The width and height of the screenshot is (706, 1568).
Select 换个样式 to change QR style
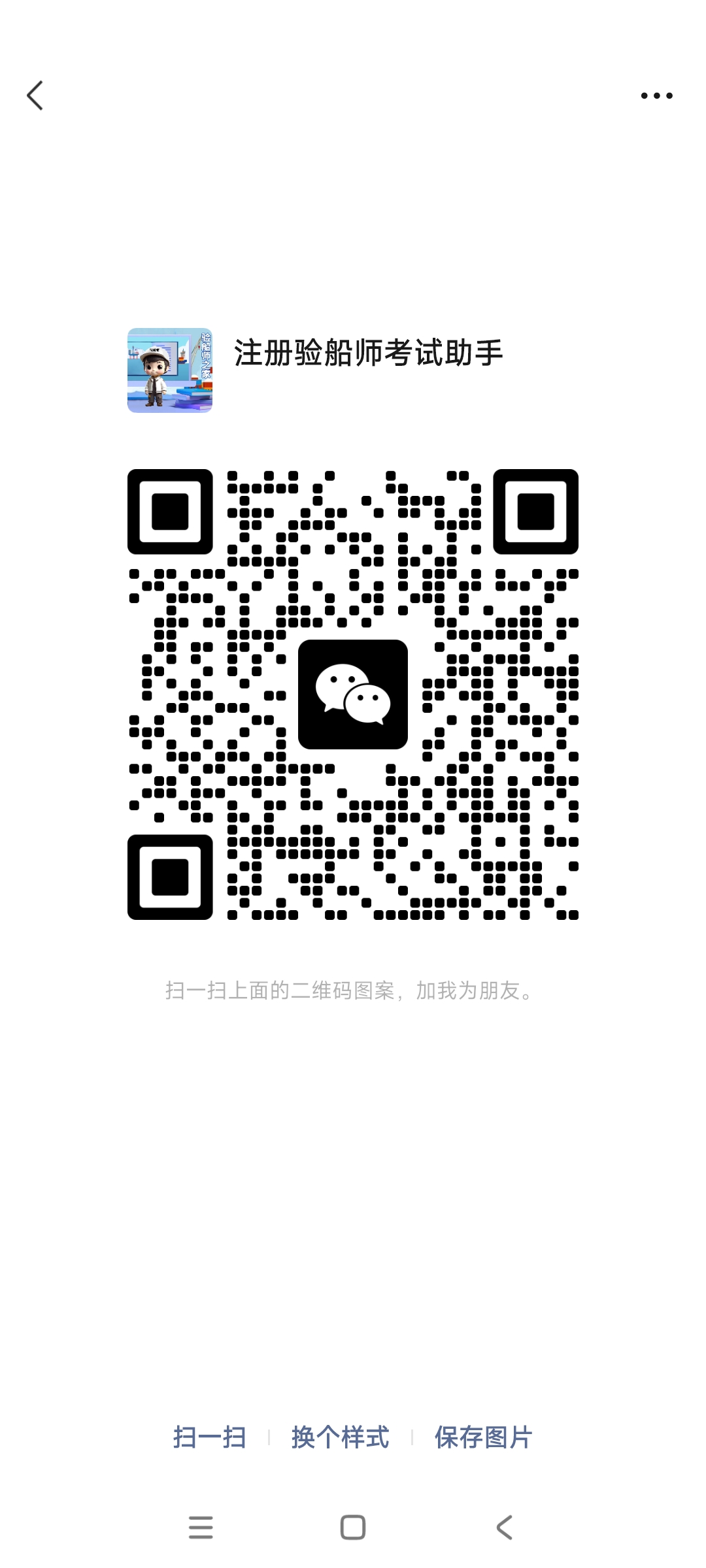click(x=340, y=1437)
